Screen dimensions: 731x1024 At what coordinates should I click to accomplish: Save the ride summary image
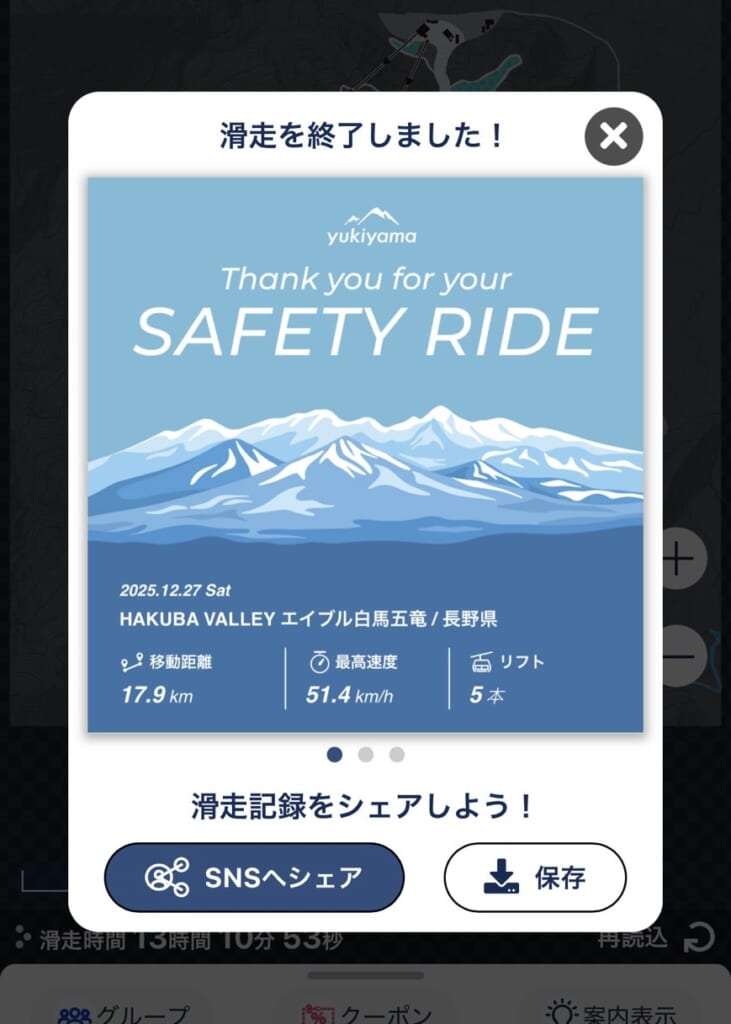click(x=534, y=877)
